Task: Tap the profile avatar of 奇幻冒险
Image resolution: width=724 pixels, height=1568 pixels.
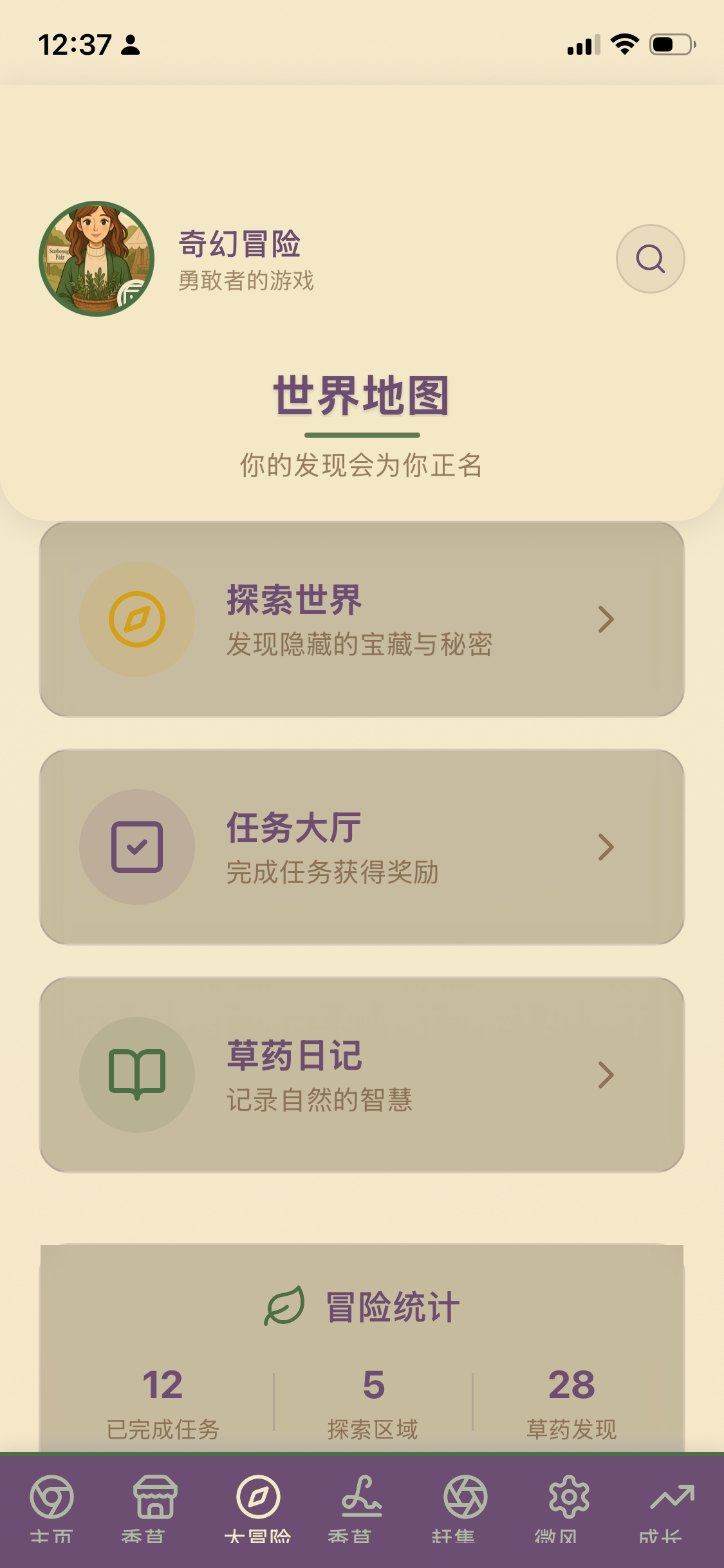Action: pos(97,257)
